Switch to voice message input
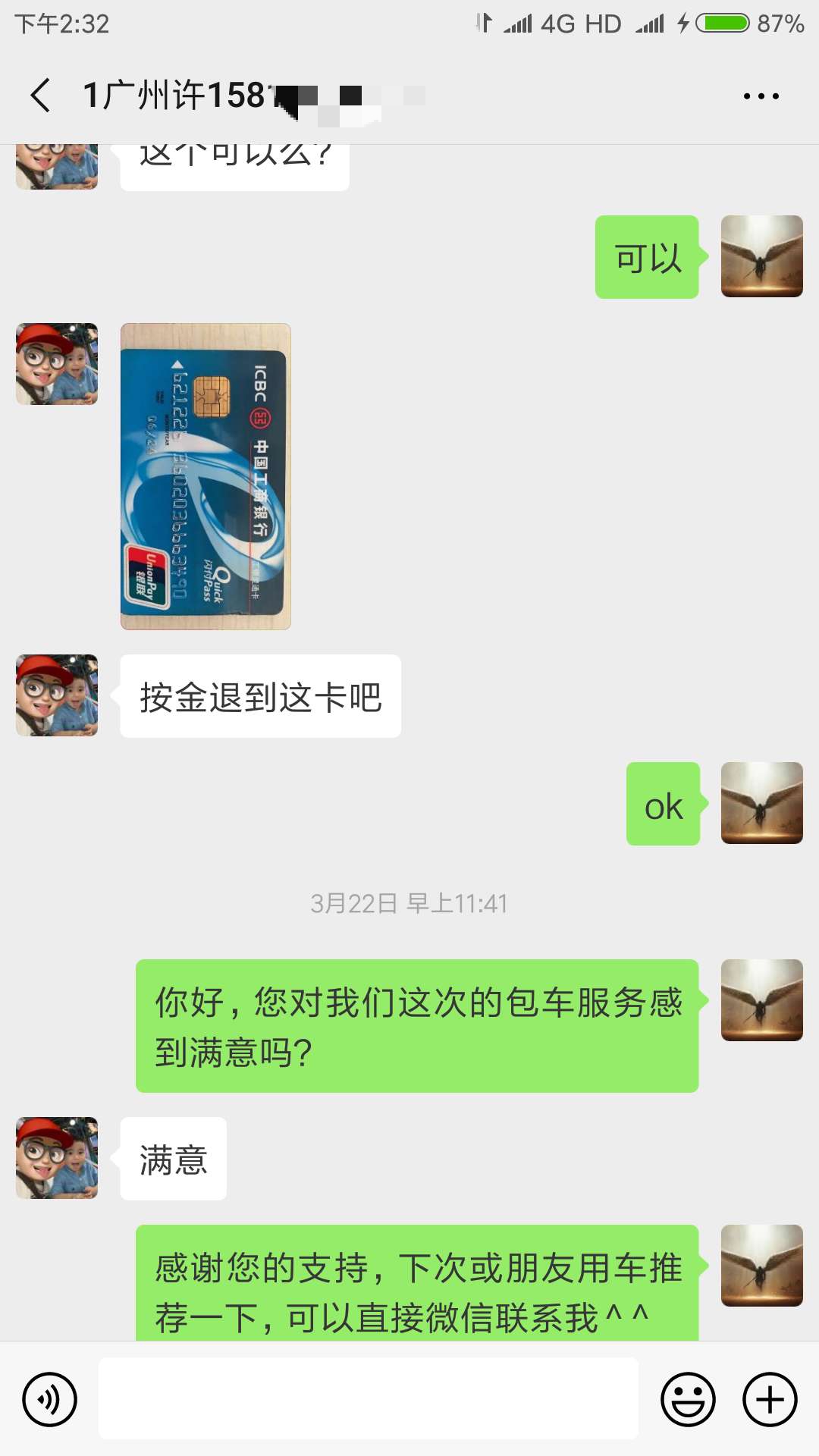819x1456 pixels. point(50,1399)
